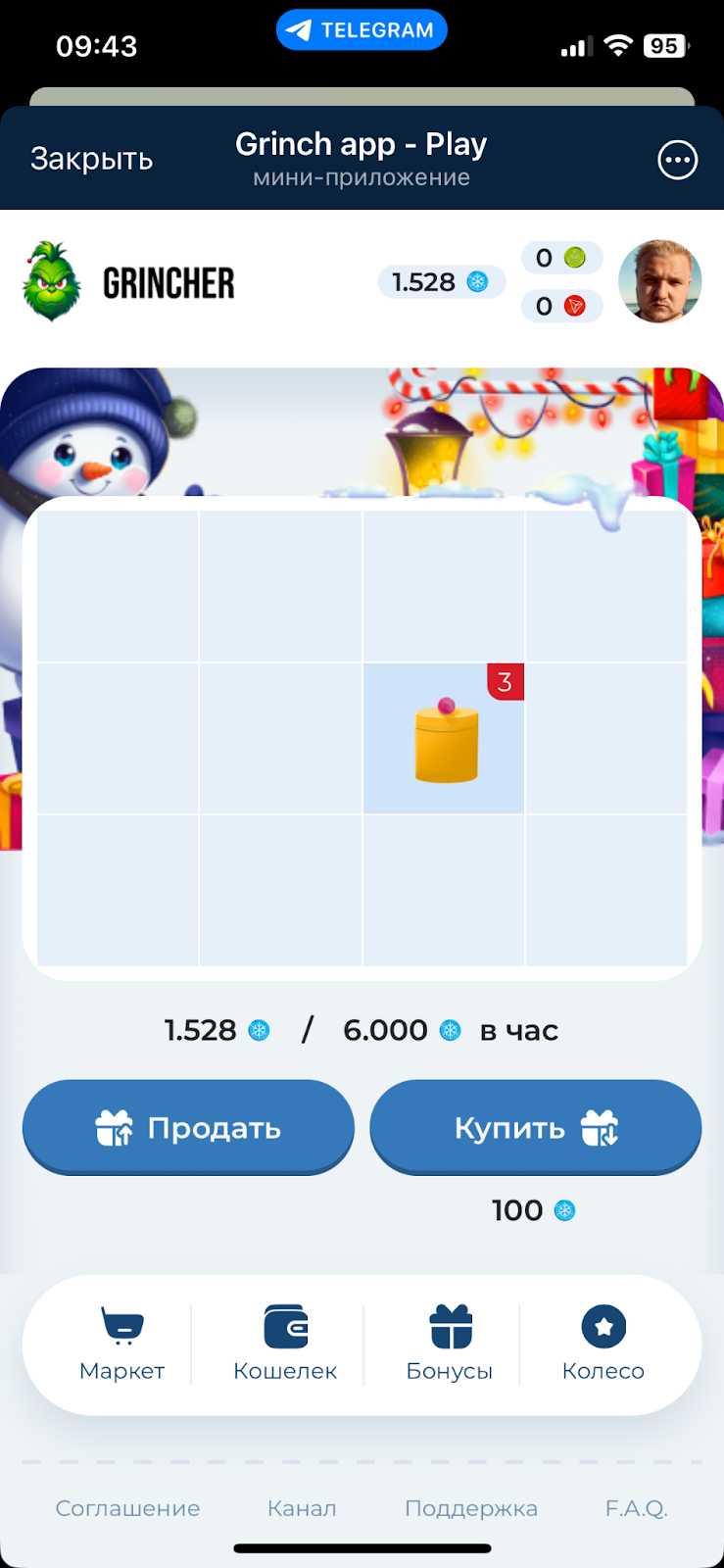Screen dimensions: 724x1568
Task: Contact Поддержка support
Action: coord(471,1508)
